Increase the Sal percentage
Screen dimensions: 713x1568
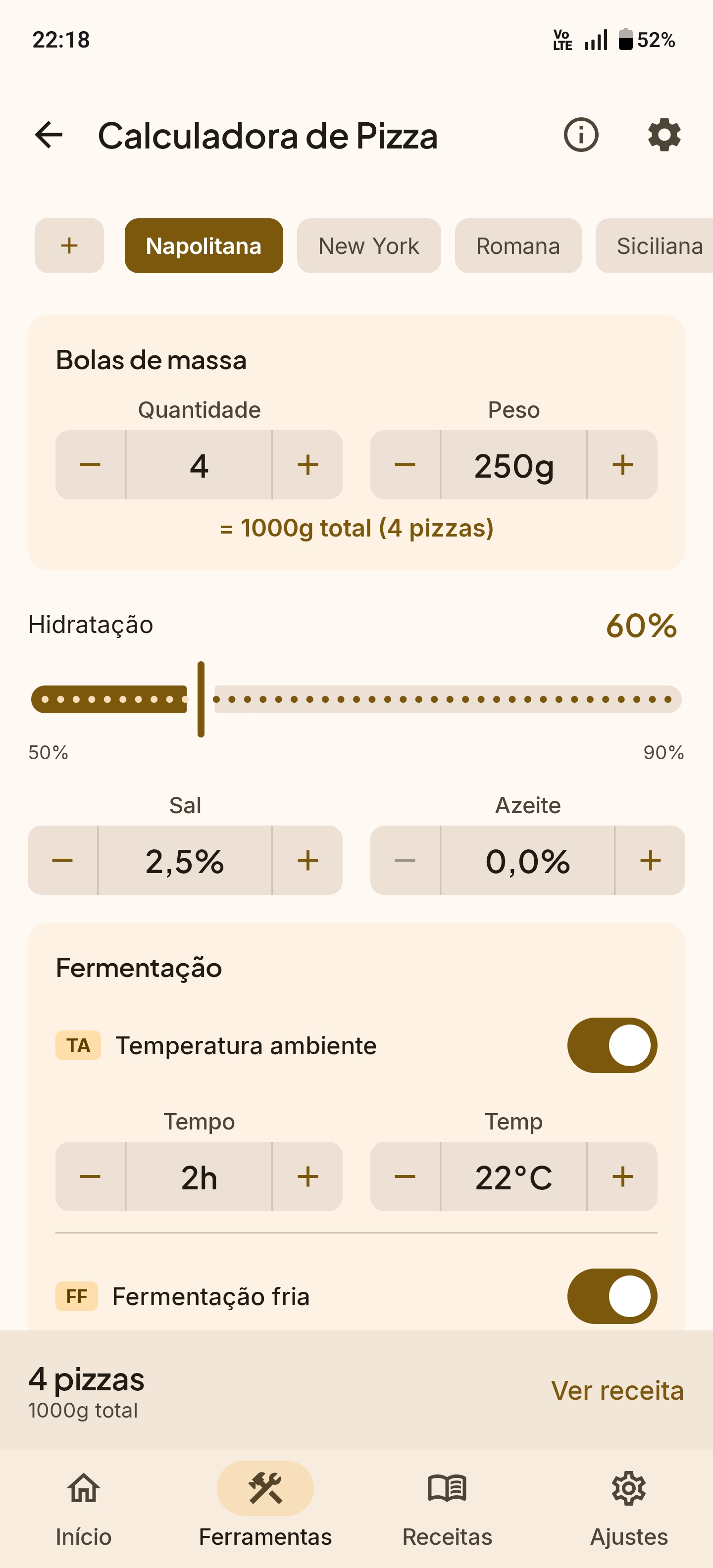(308, 861)
